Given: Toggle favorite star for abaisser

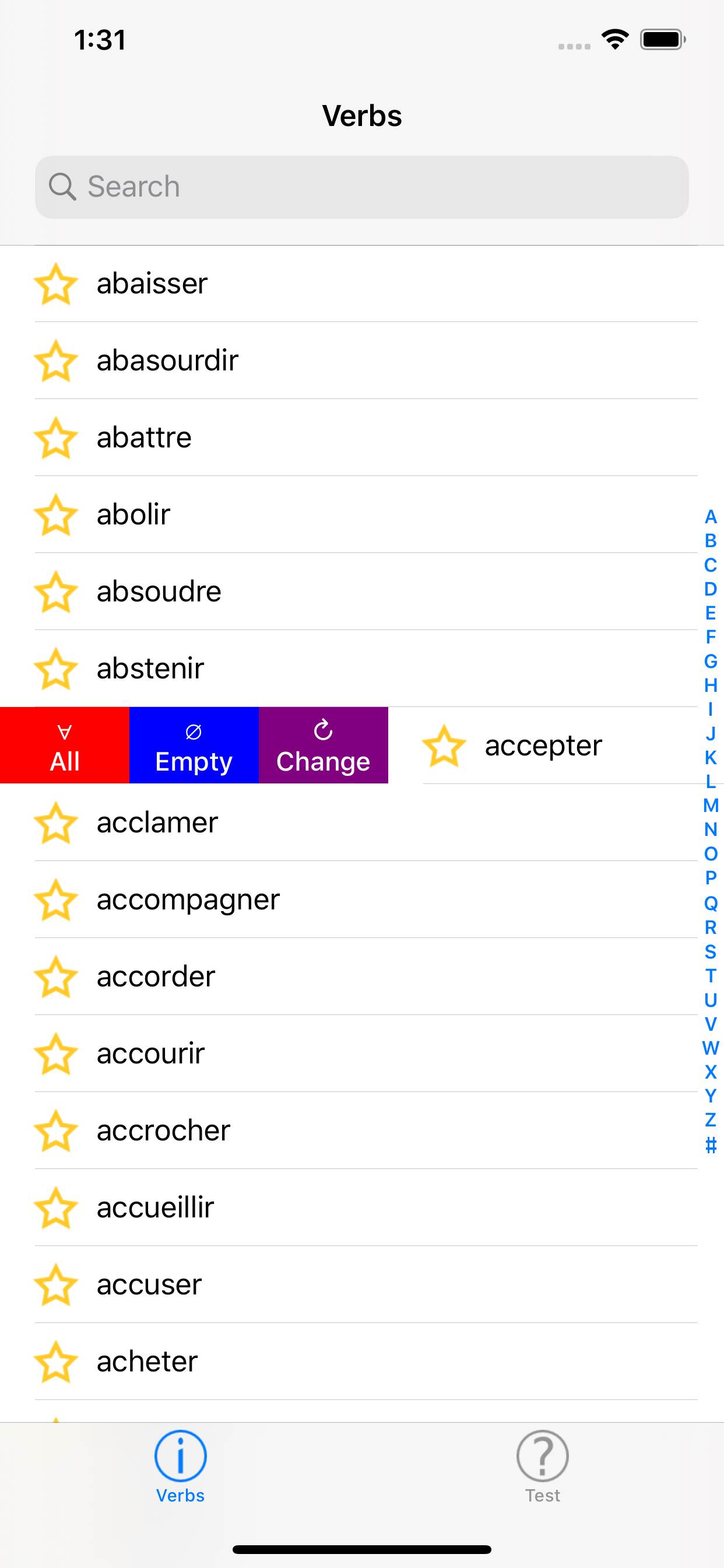Looking at the screenshot, I should [55, 283].
